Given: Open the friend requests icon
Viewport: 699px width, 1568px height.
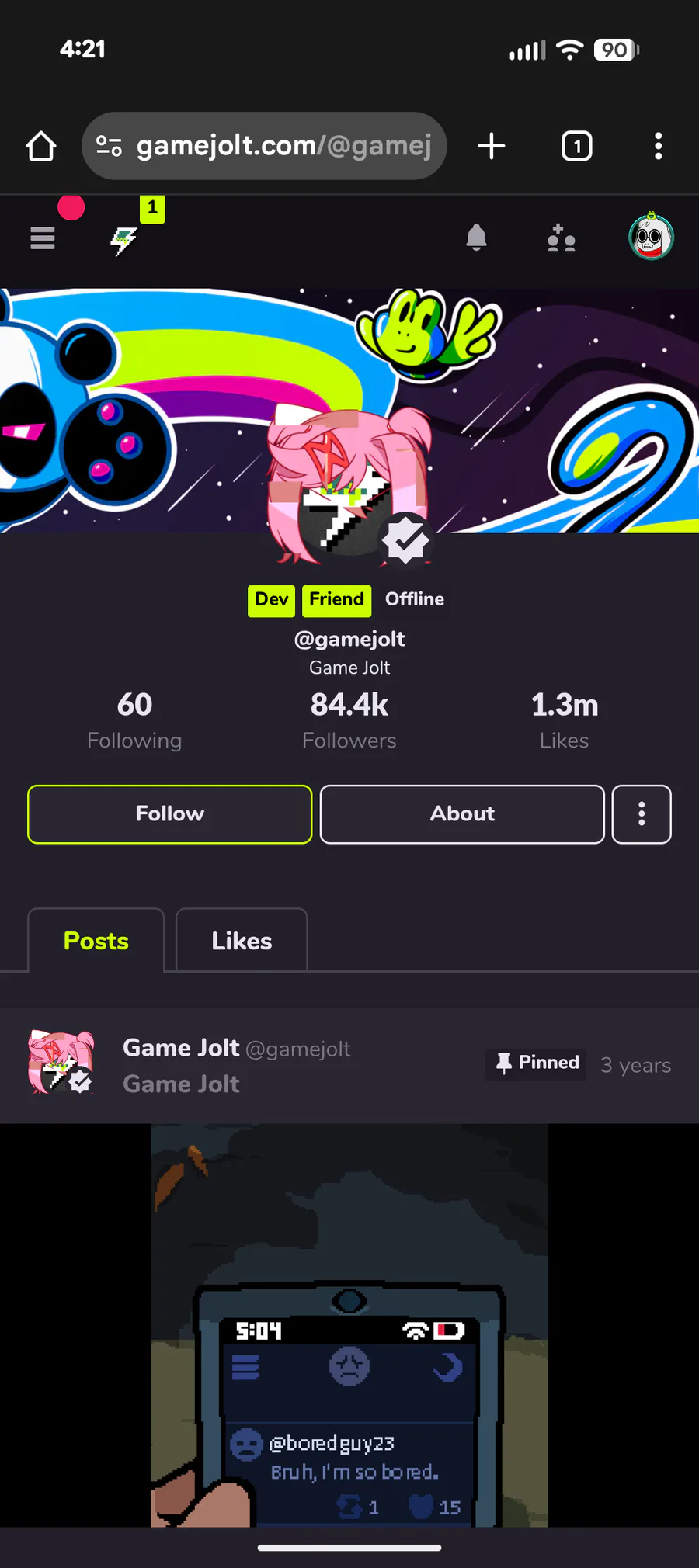Looking at the screenshot, I should (x=561, y=238).
